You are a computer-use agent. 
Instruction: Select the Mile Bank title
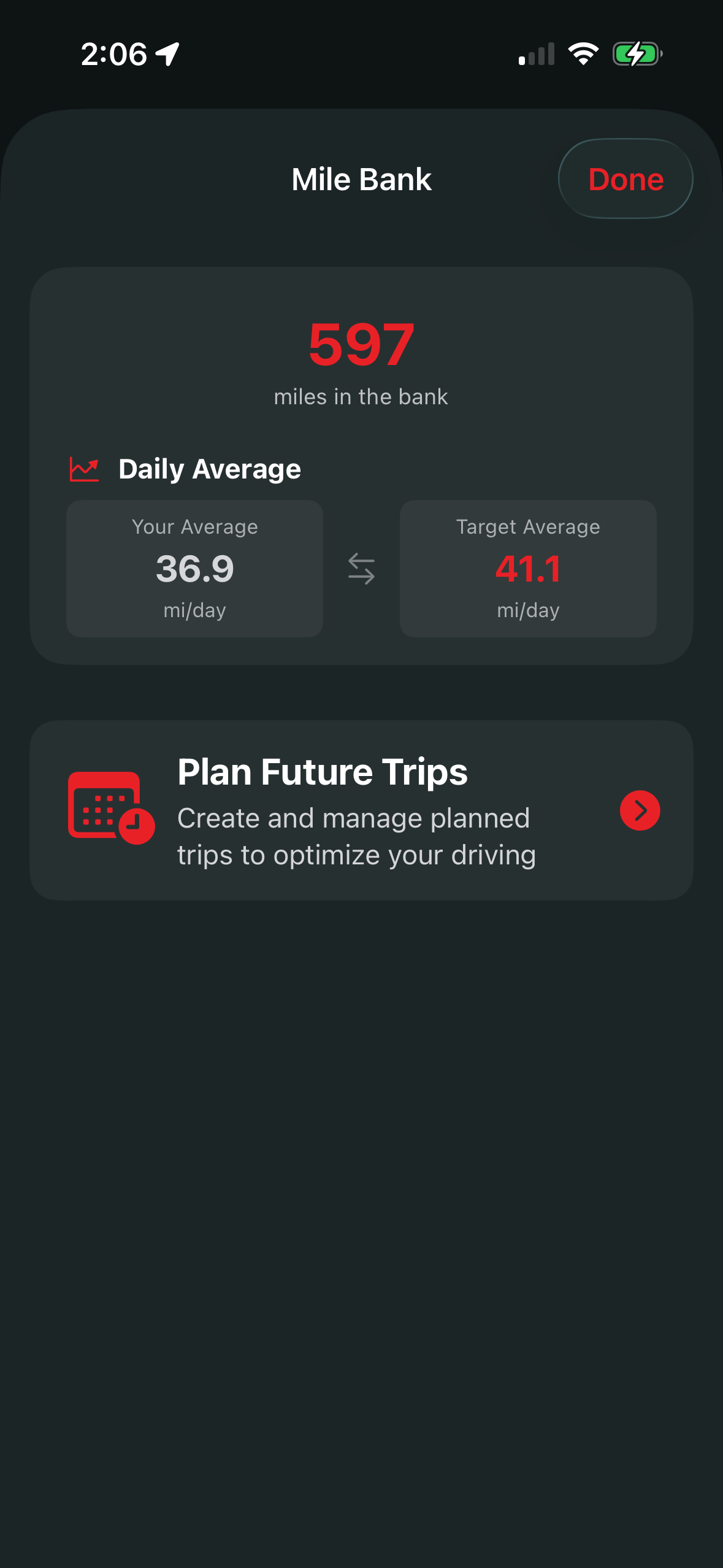tap(361, 179)
